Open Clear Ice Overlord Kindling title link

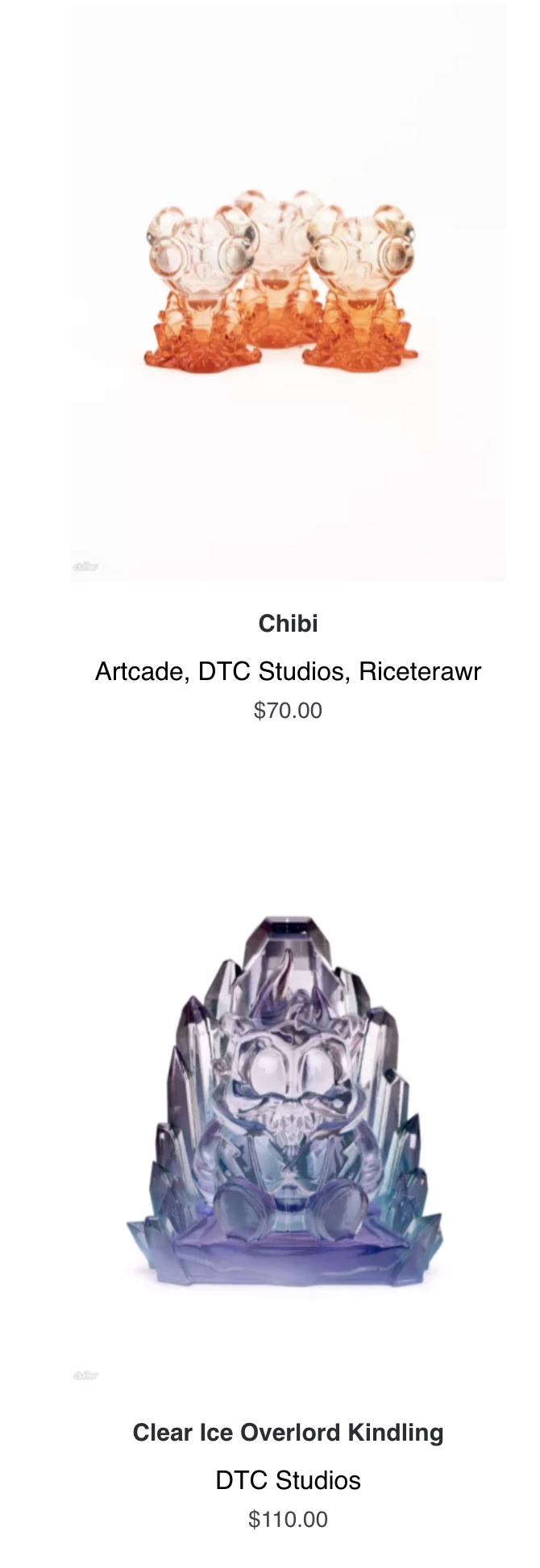(x=288, y=1432)
